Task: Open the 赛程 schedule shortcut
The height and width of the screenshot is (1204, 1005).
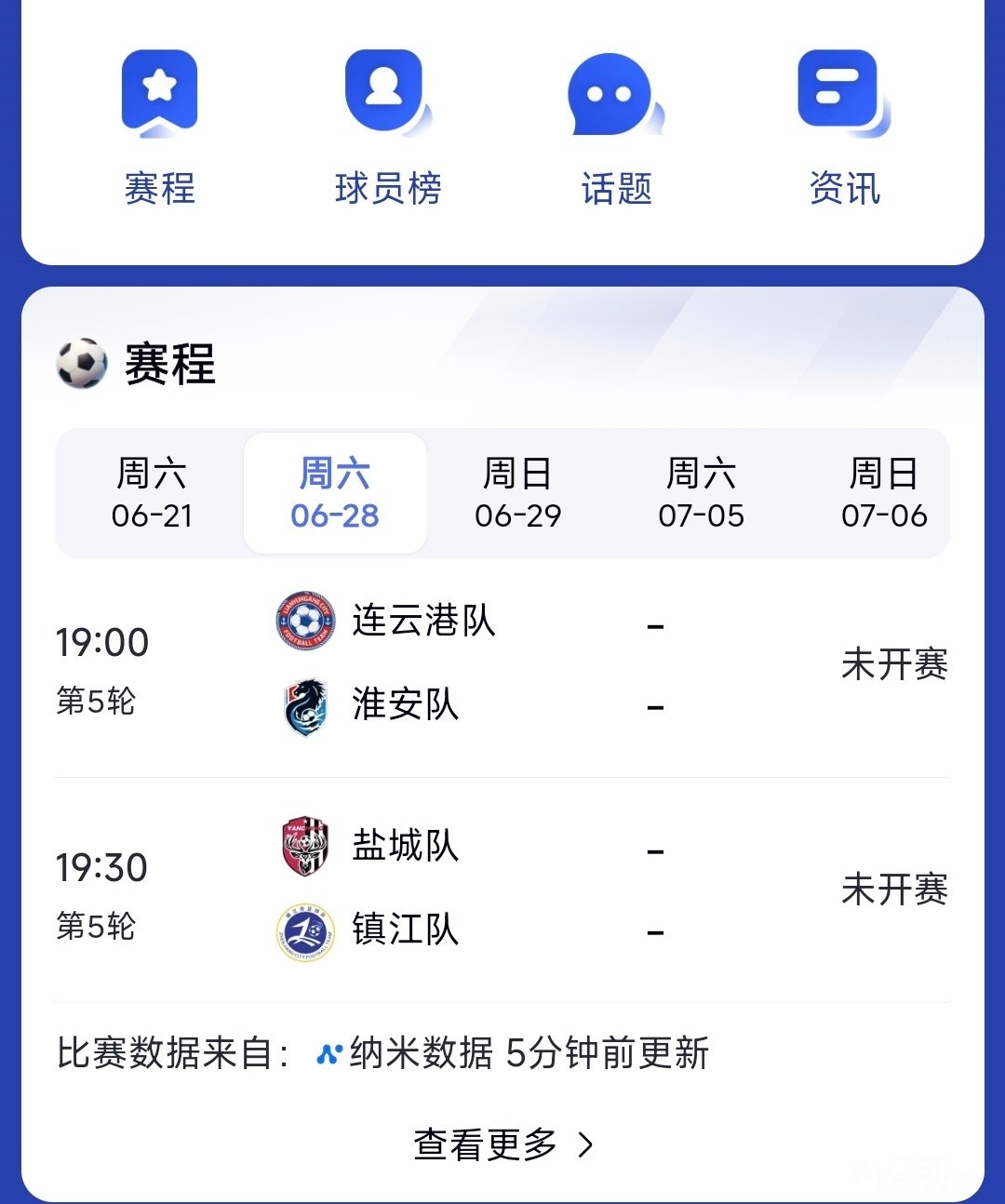Action: [159, 126]
